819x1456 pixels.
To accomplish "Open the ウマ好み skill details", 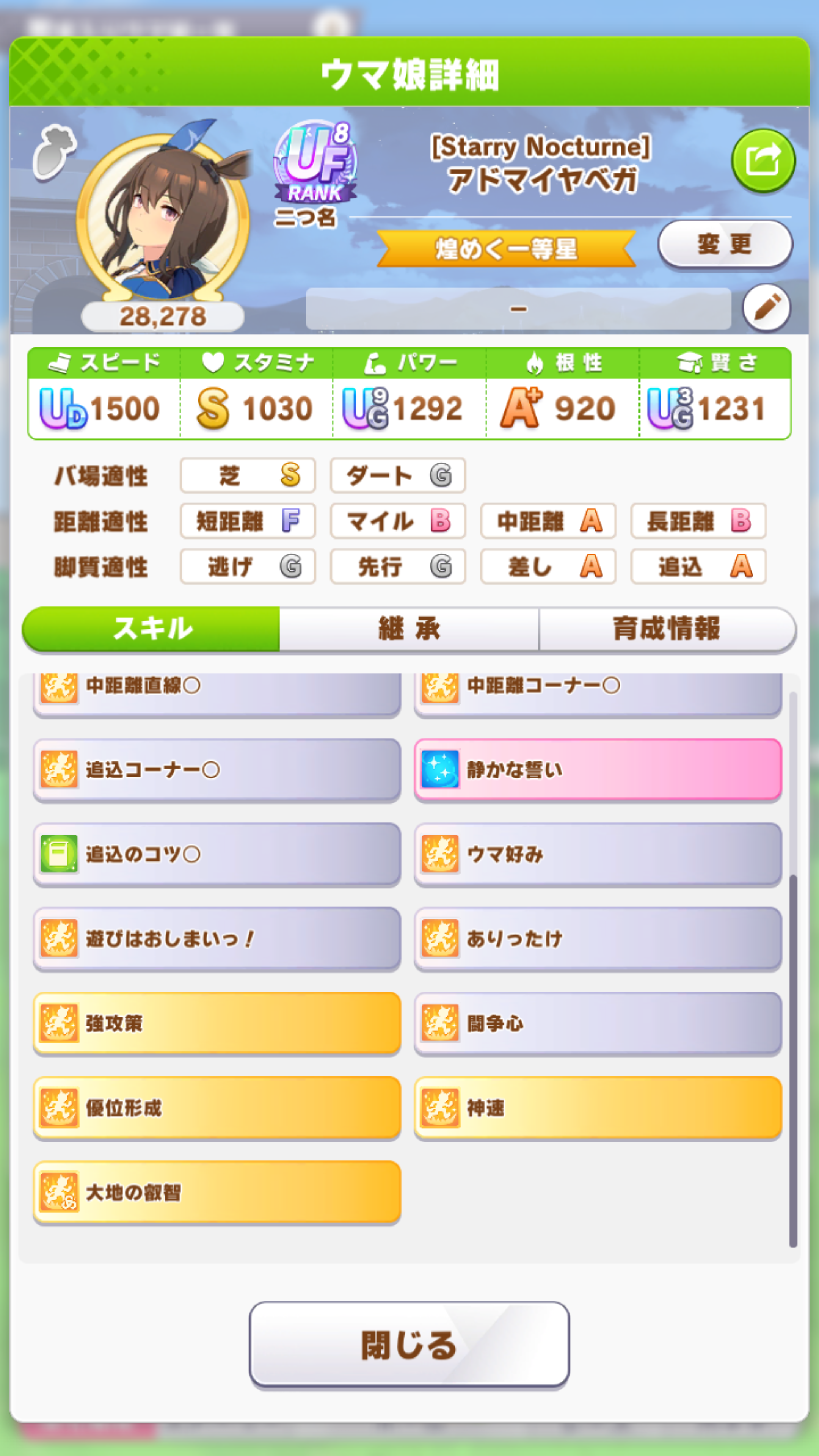I will point(598,854).
